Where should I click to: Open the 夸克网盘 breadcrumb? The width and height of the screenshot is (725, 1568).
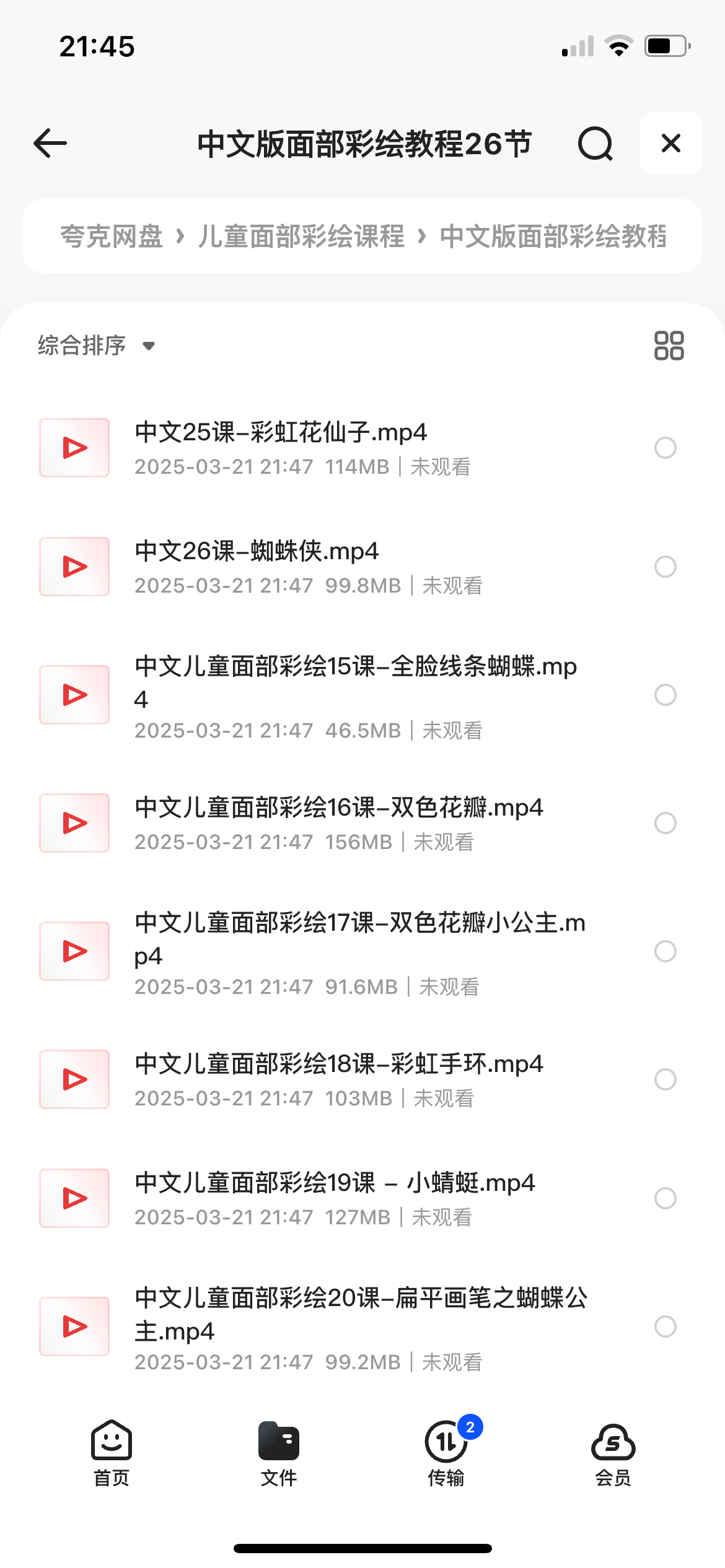pyautogui.click(x=112, y=236)
